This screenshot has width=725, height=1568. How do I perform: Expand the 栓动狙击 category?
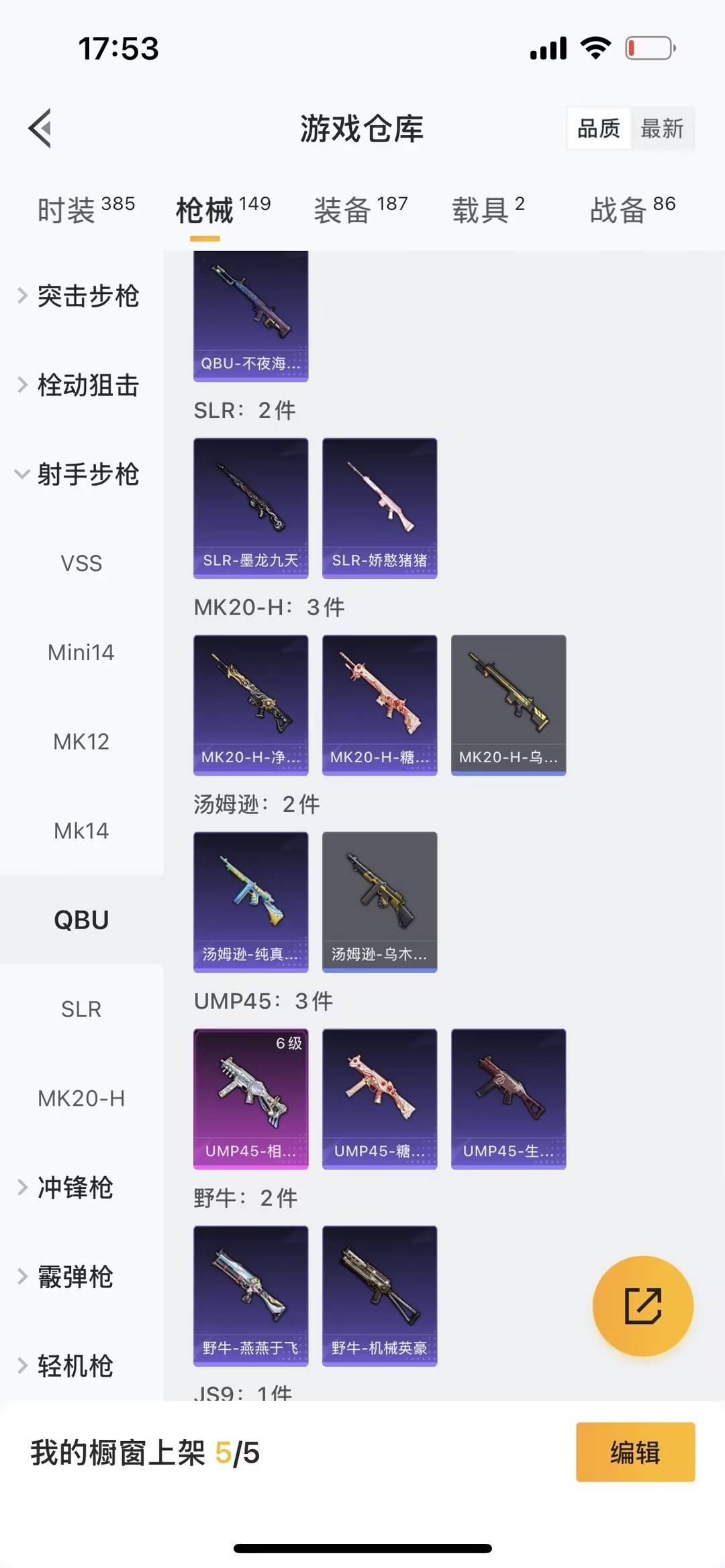(x=81, y=385)
